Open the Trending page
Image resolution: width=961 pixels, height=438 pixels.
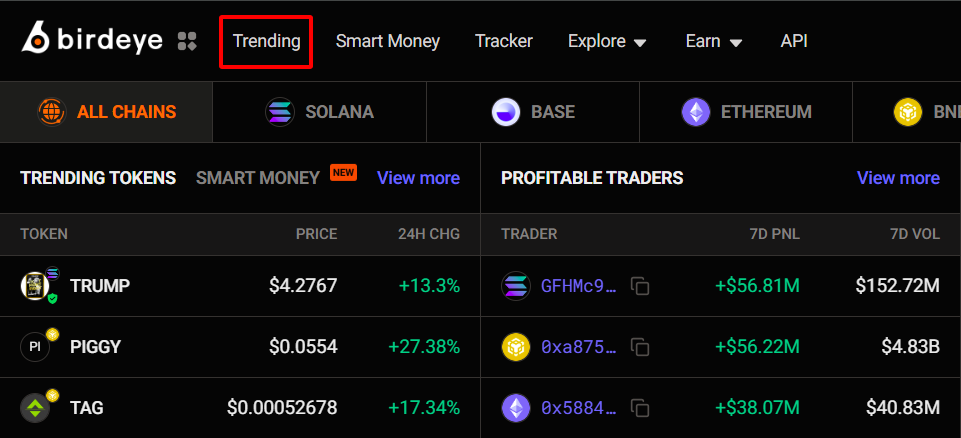click(266, 41)
